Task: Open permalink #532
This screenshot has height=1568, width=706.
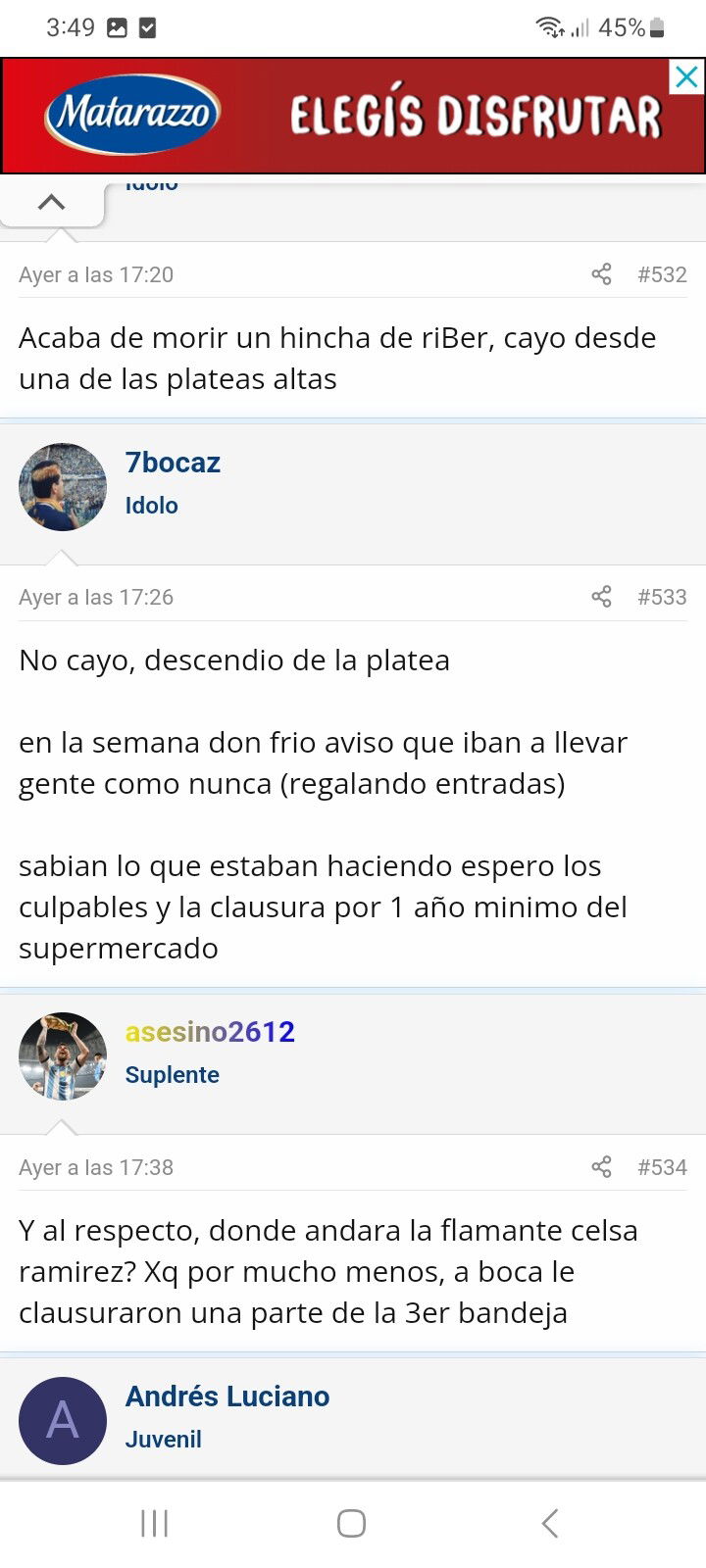Action: click(662, 274)
